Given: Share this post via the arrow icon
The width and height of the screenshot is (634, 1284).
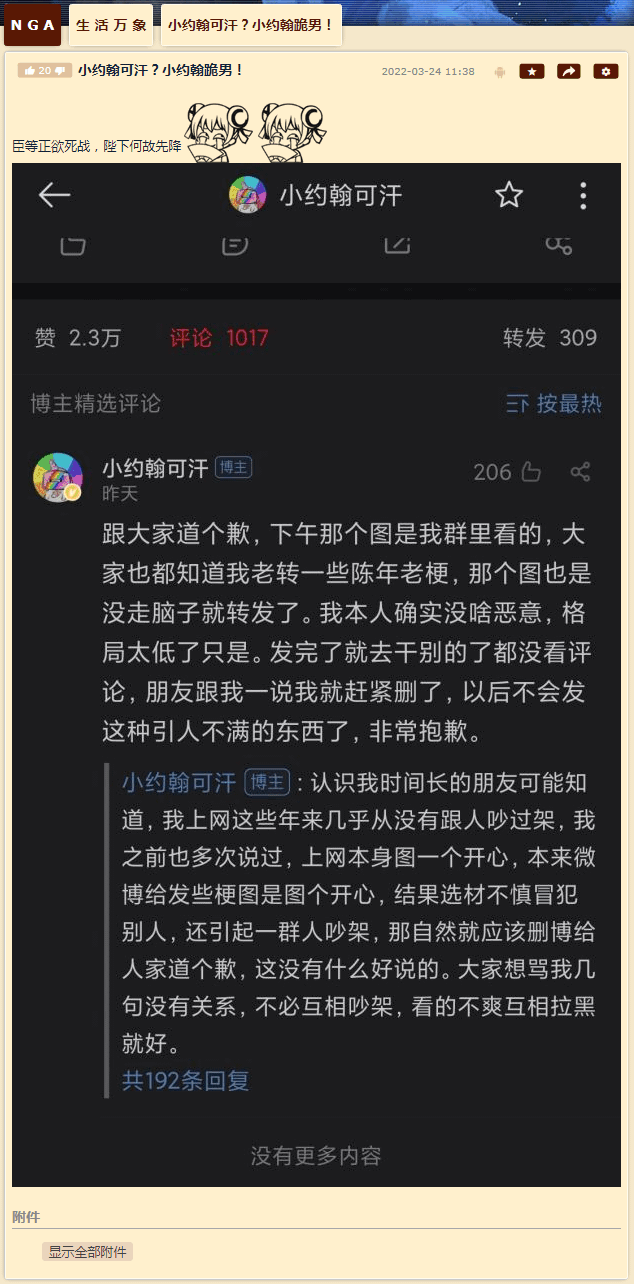Looking at the screenshot, I should coord(569,71).
